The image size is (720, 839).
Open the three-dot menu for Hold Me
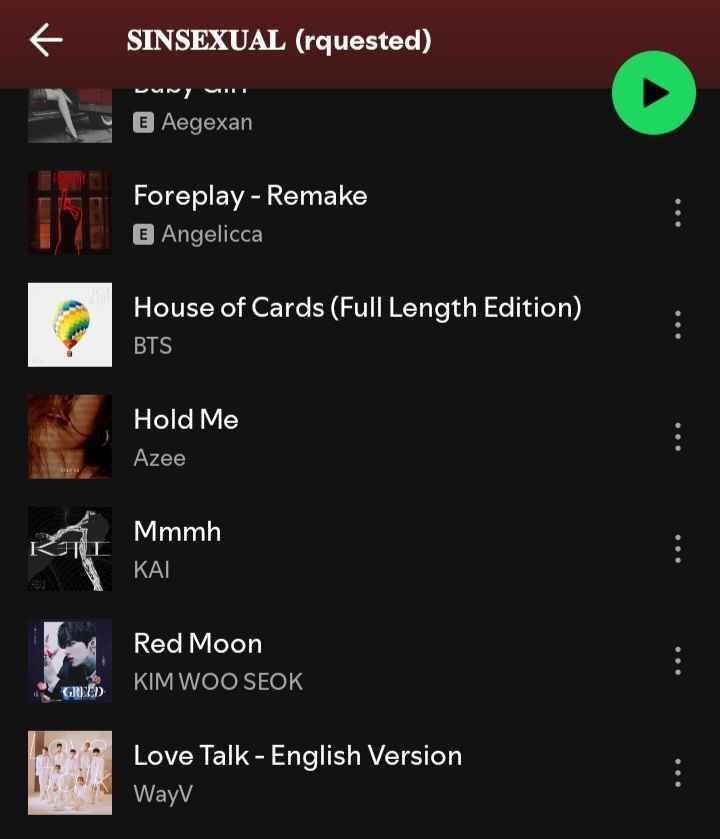tap(678, 437)
